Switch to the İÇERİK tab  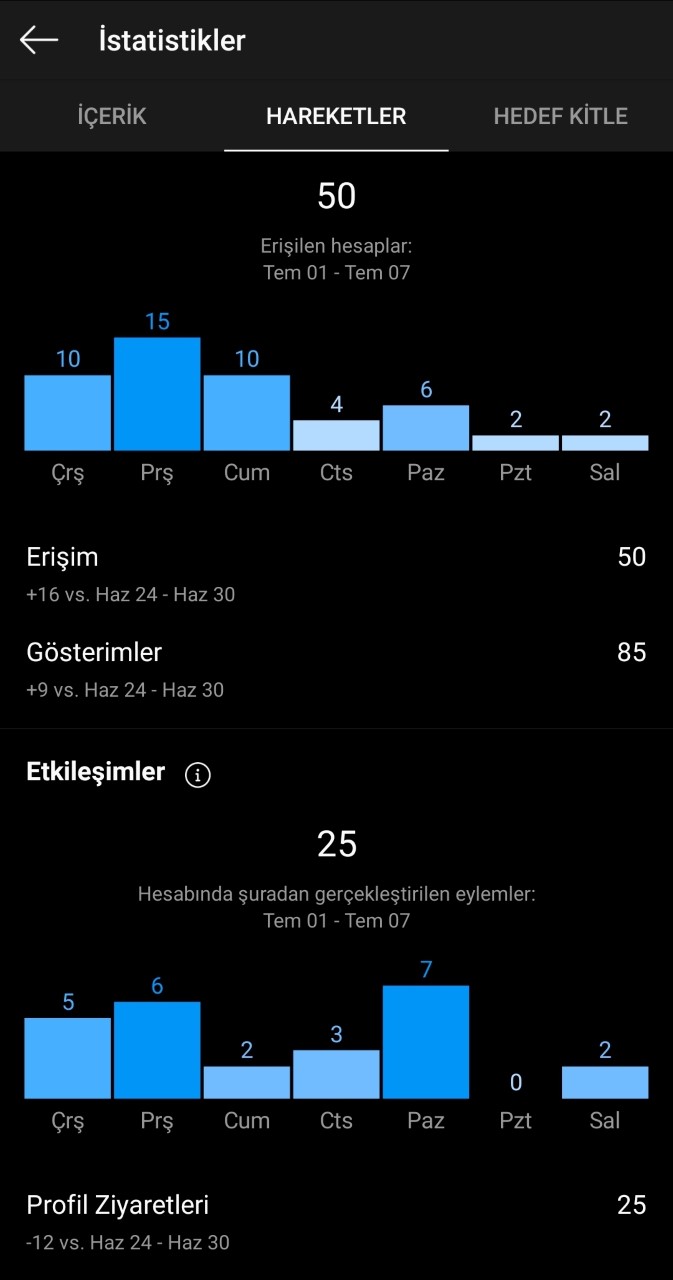coord(112,116)
